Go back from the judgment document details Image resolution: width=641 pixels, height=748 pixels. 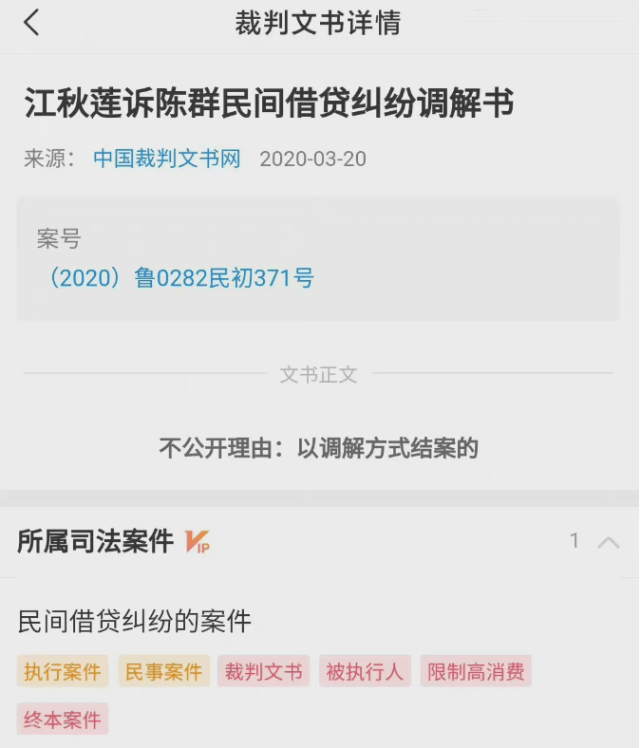click(32, 23)
